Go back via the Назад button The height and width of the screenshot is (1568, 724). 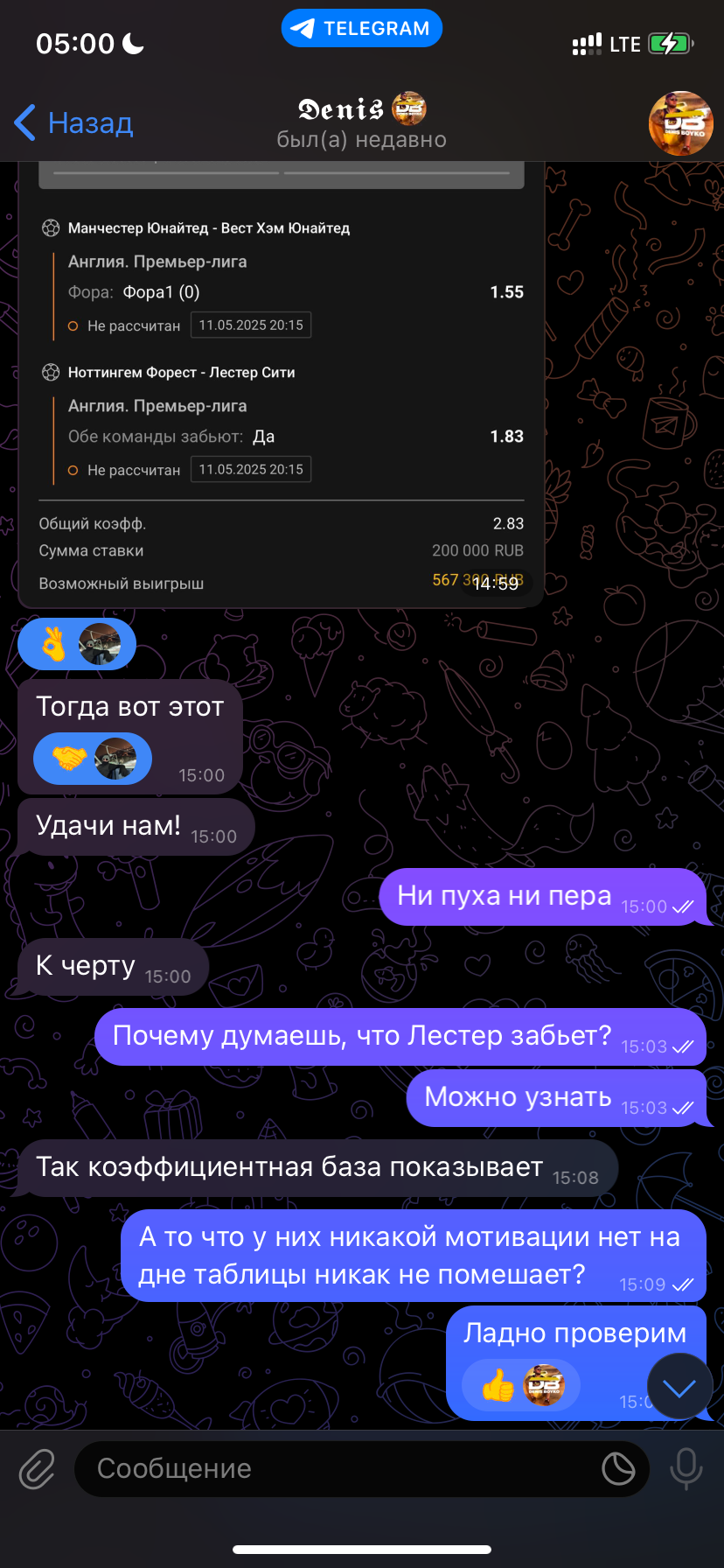[74, 122]
